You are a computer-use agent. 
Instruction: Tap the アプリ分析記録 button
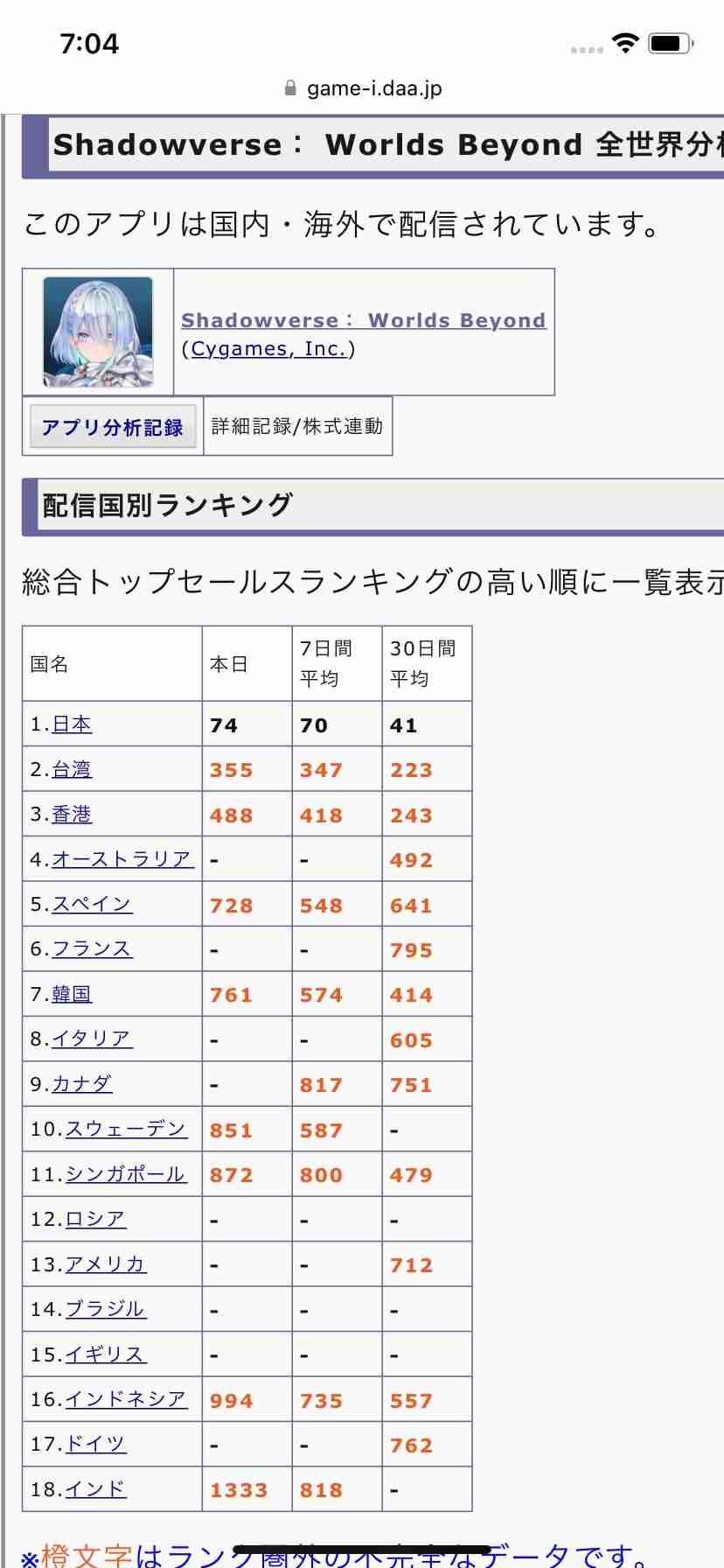click(x=113, y=427)
